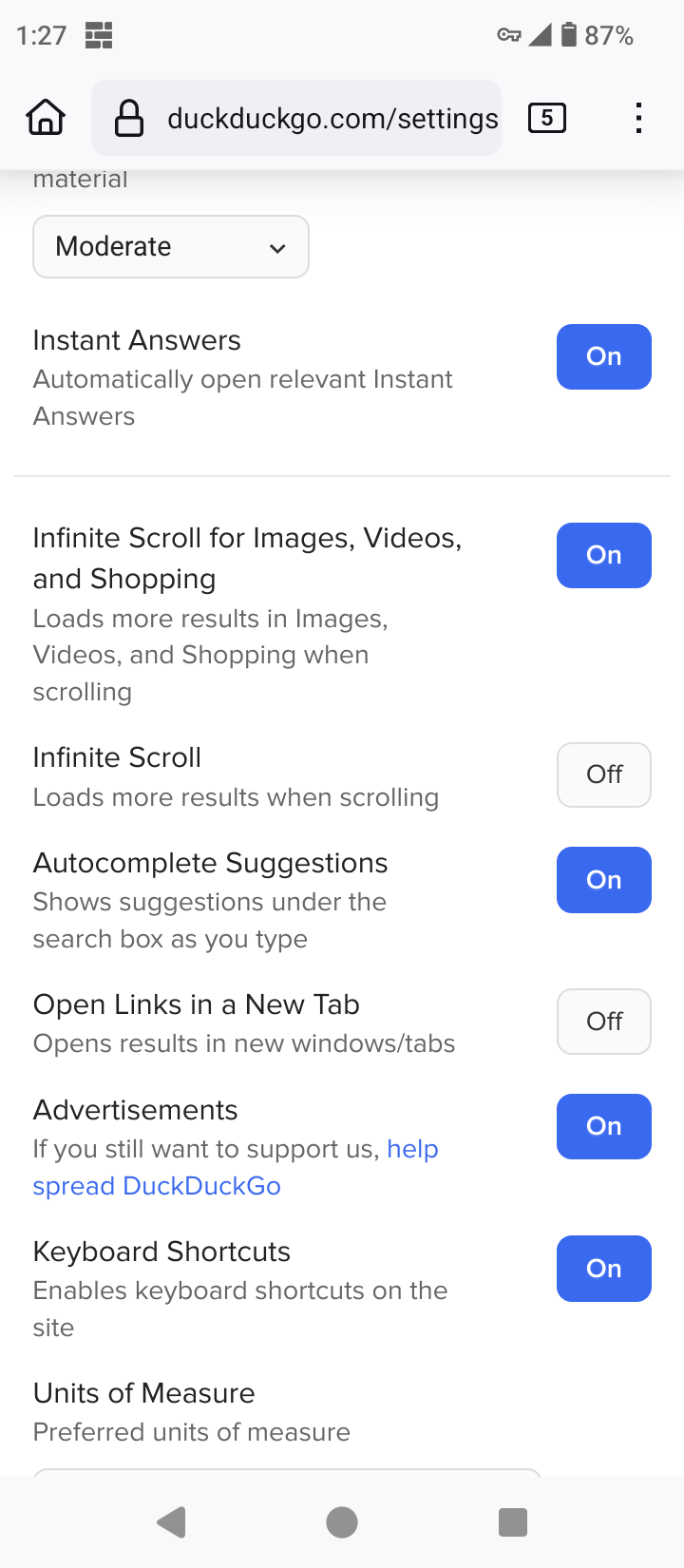This screenshot has height=1568, width=684.
Task: Open the tab switcher showing 5 tabs
Action: point(547,118)
